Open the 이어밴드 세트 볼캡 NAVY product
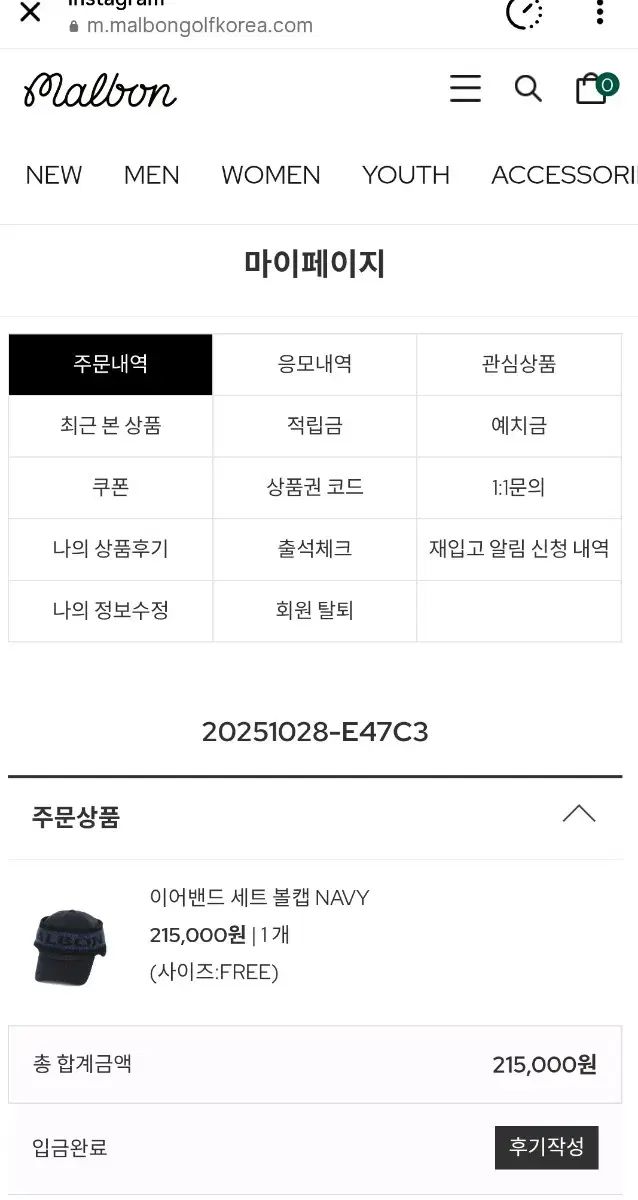Viewport: 638px width, 1200px height. coord(259,898)
